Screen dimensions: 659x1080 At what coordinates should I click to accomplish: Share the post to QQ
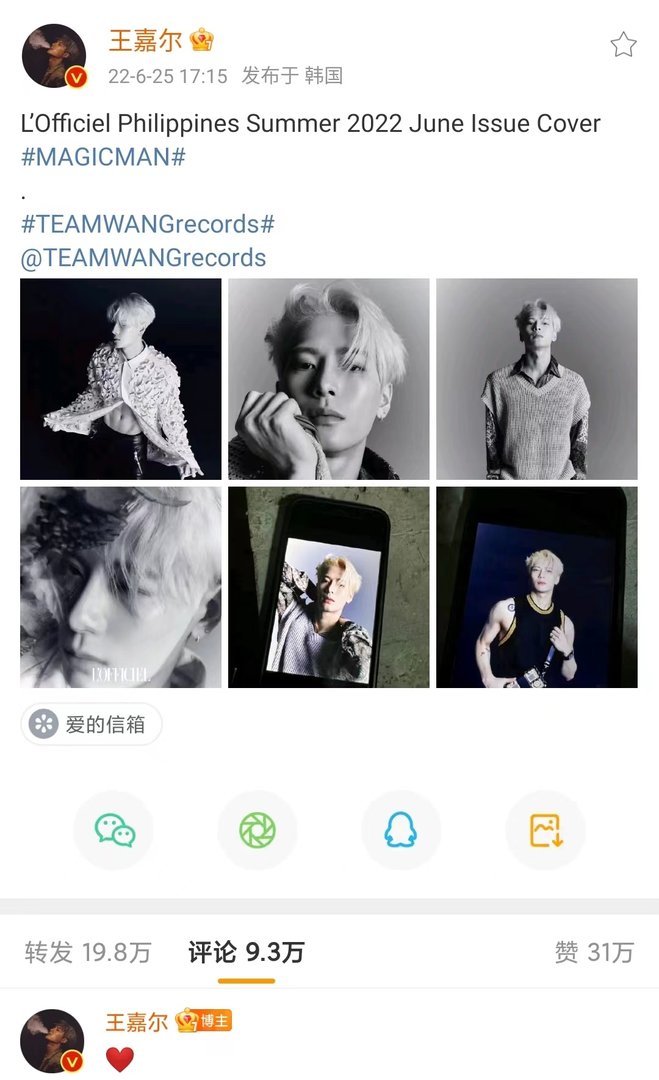tap(400, 830)
